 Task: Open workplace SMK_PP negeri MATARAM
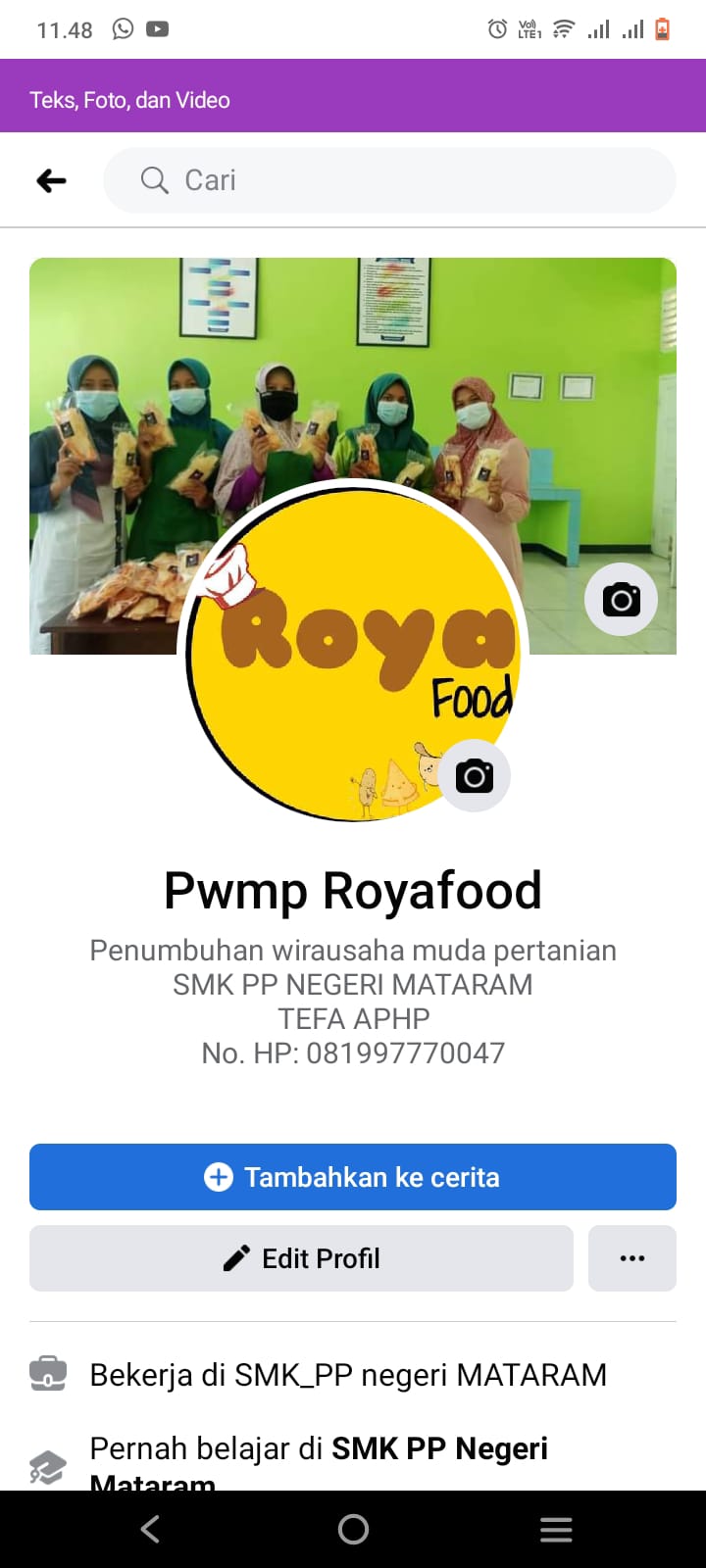pyautogui.click(x=348, y=1375)
